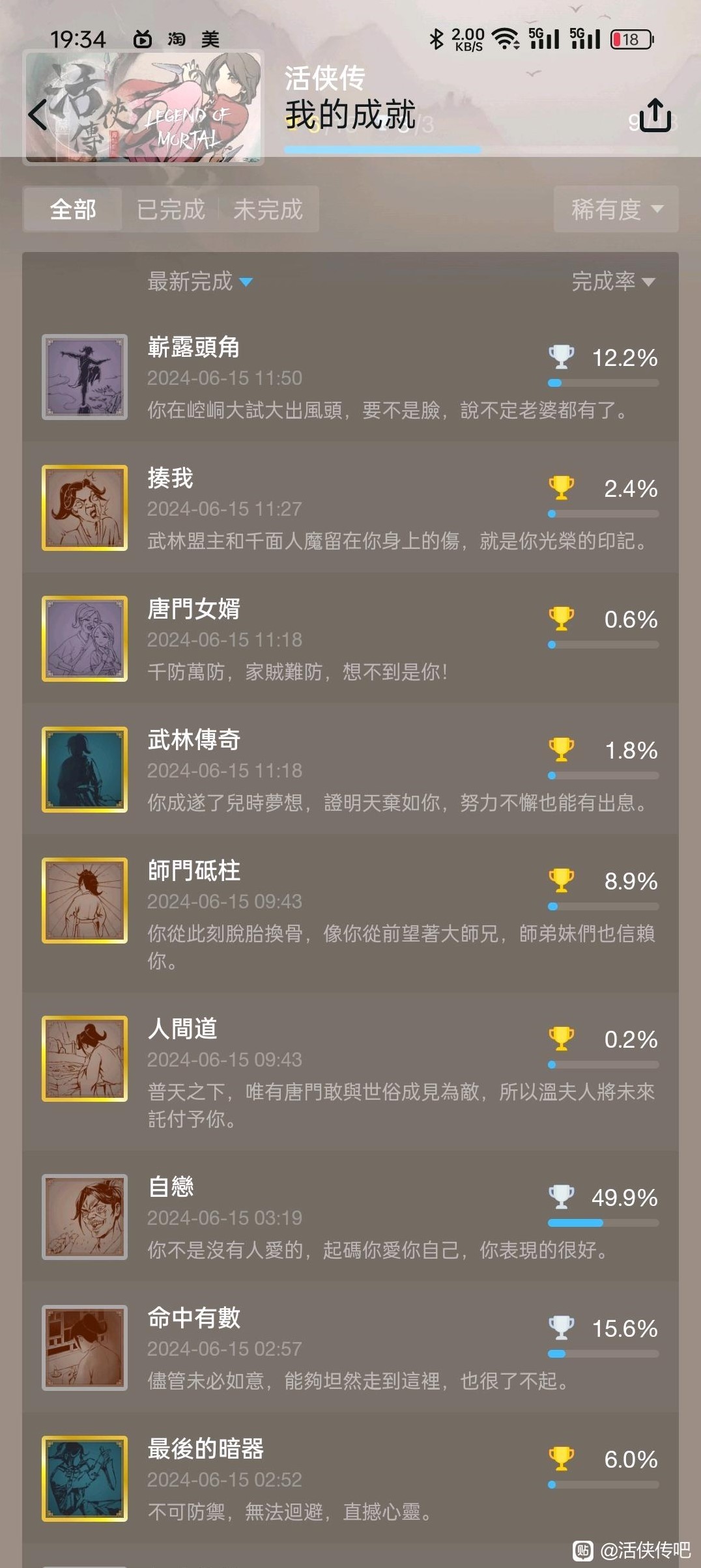Select the gold trophy icon of 揍我
Image resolution: width=701 pixels, height=1568 pixels.
tap(560, 487)
